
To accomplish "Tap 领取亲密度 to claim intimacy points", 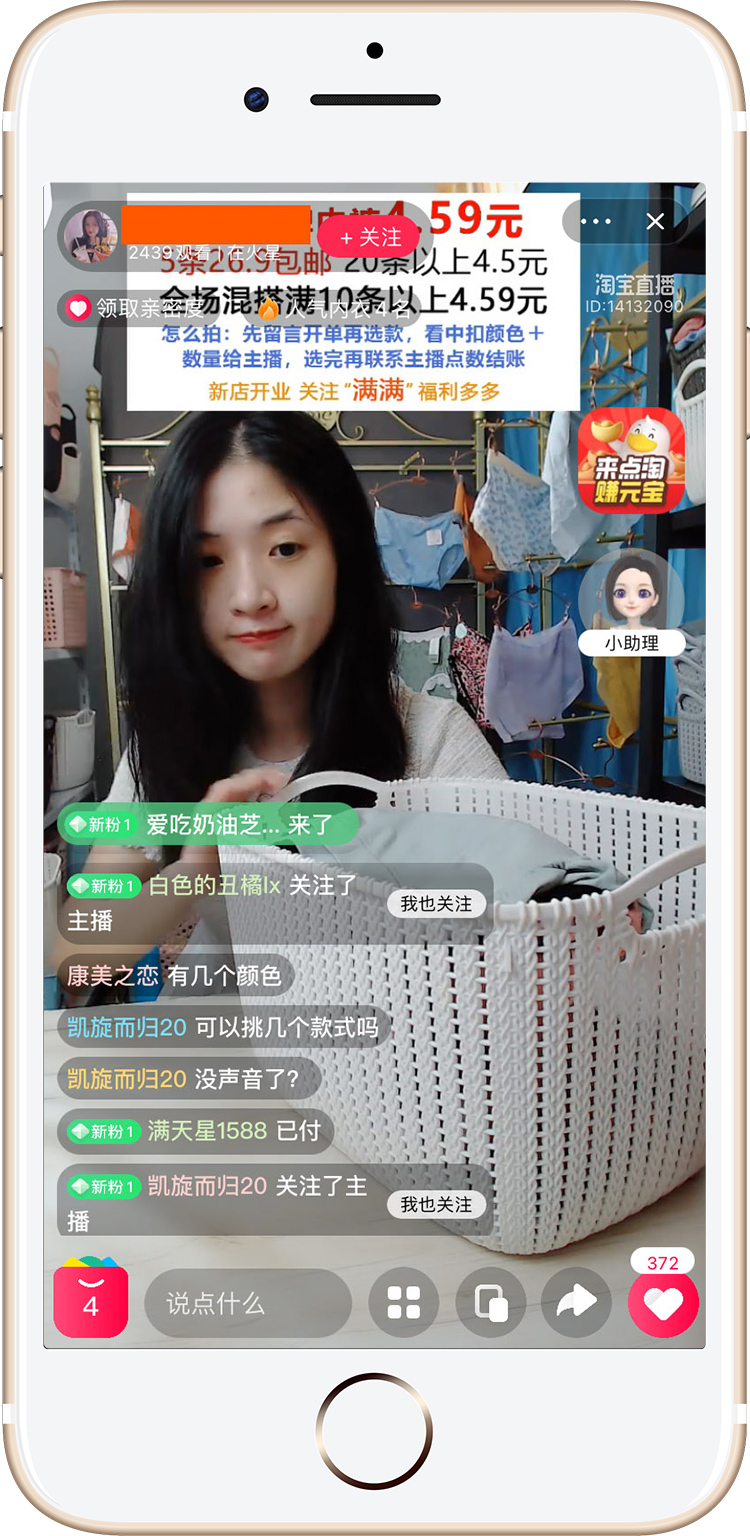I will tap(135, 308).
